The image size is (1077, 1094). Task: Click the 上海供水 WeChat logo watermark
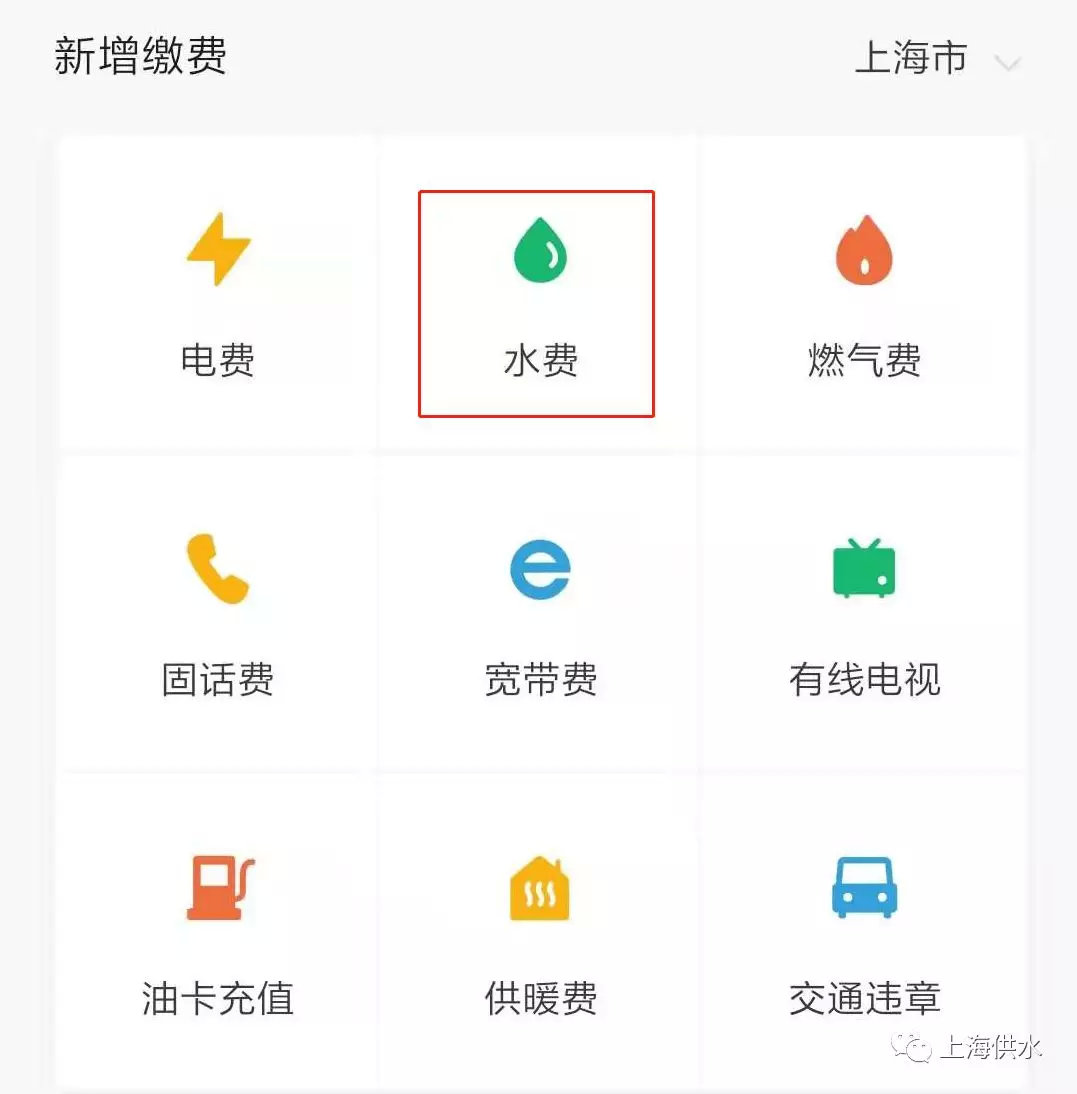click(x=965, y=1049)
